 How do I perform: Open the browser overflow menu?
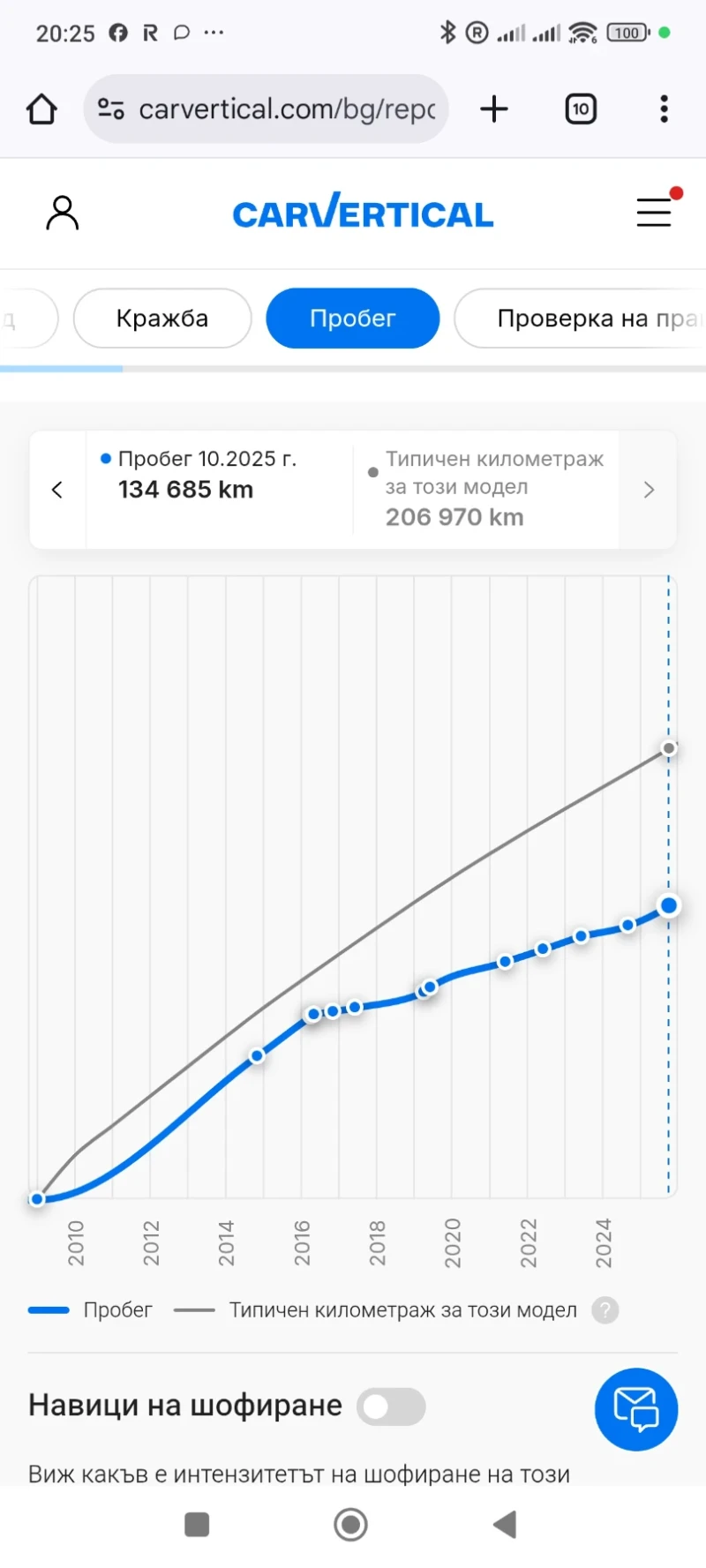(x=664, y=109)
